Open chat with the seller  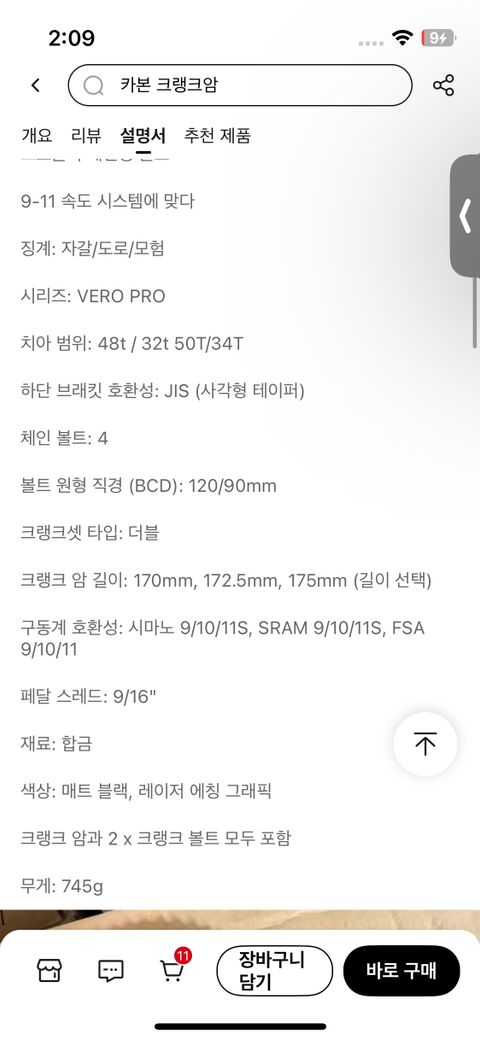pyautogui.click(x=111, y=970)
